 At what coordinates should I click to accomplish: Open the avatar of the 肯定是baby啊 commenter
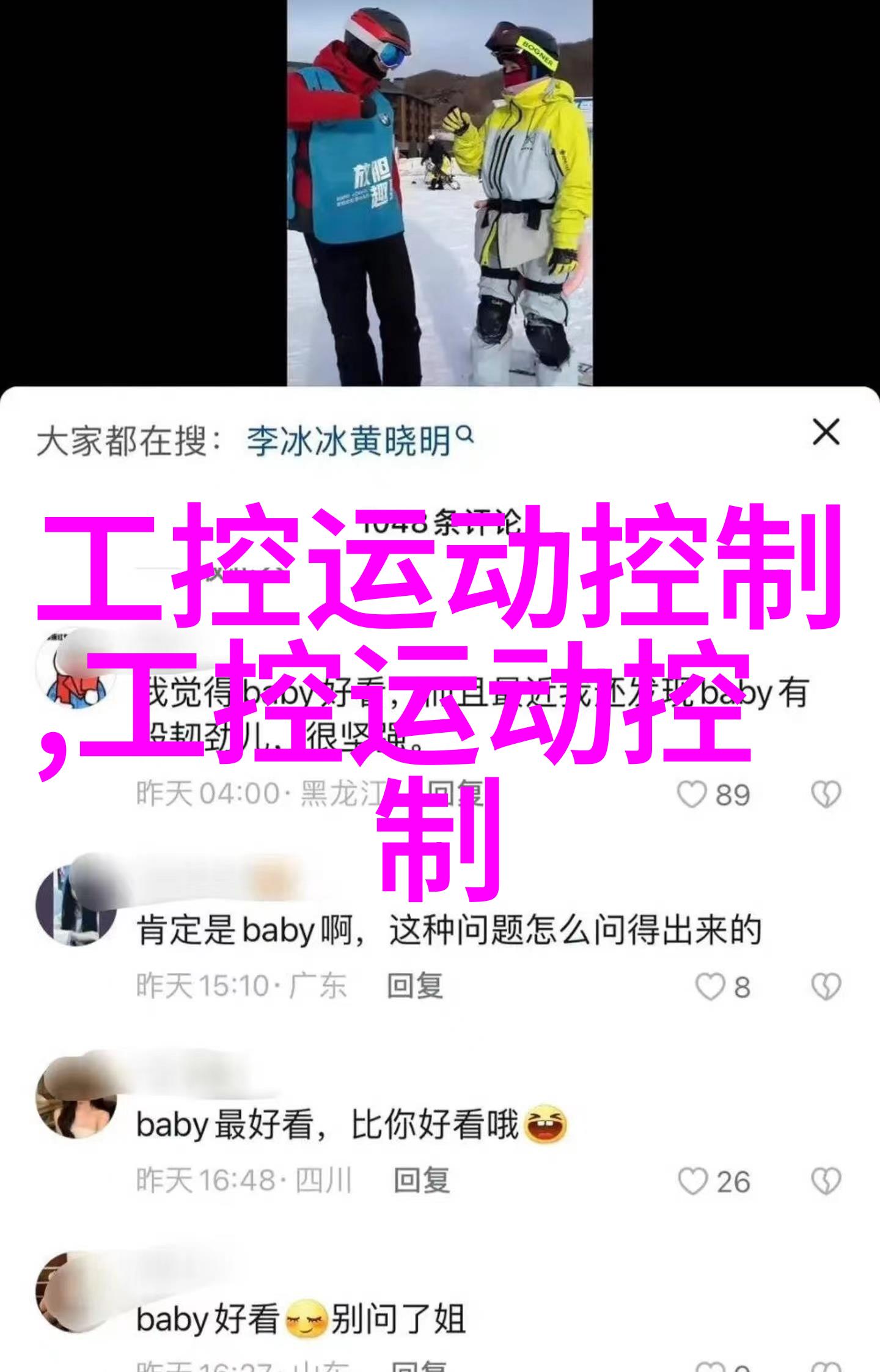pyautogui.click(x=76, y=906)
